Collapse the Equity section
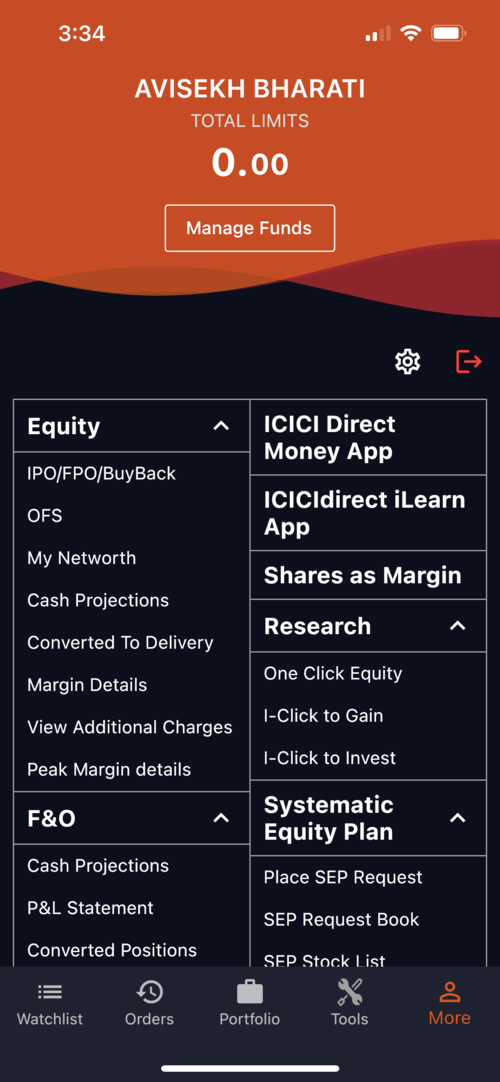 coord(221,426)
